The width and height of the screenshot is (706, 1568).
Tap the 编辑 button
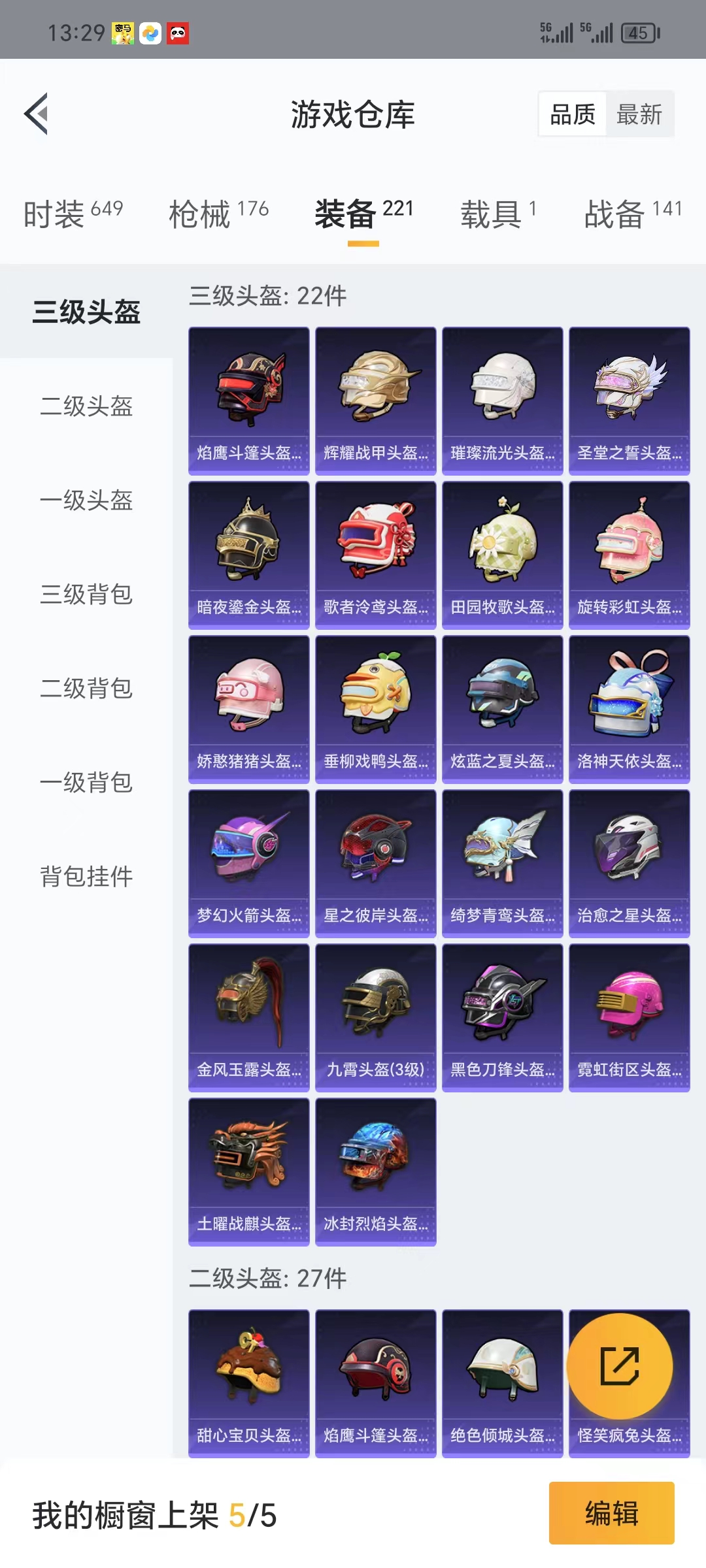(x=612, y=1513)
